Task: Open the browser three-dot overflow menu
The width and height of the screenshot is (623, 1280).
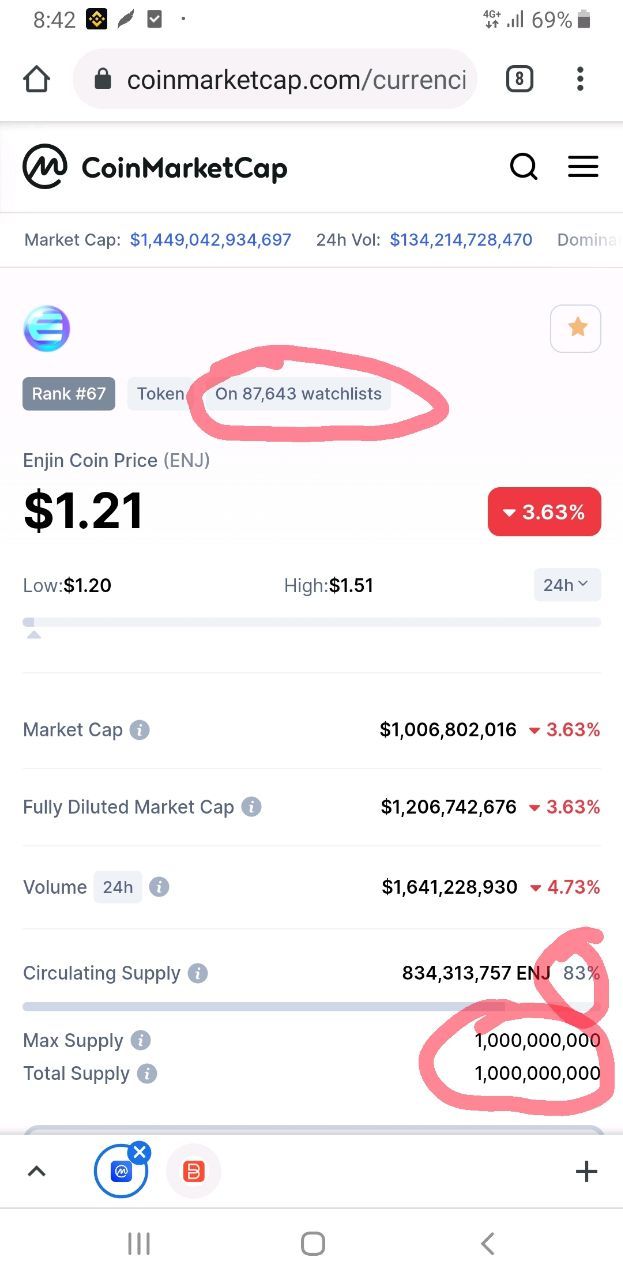Action: click(x=581, y=79)
